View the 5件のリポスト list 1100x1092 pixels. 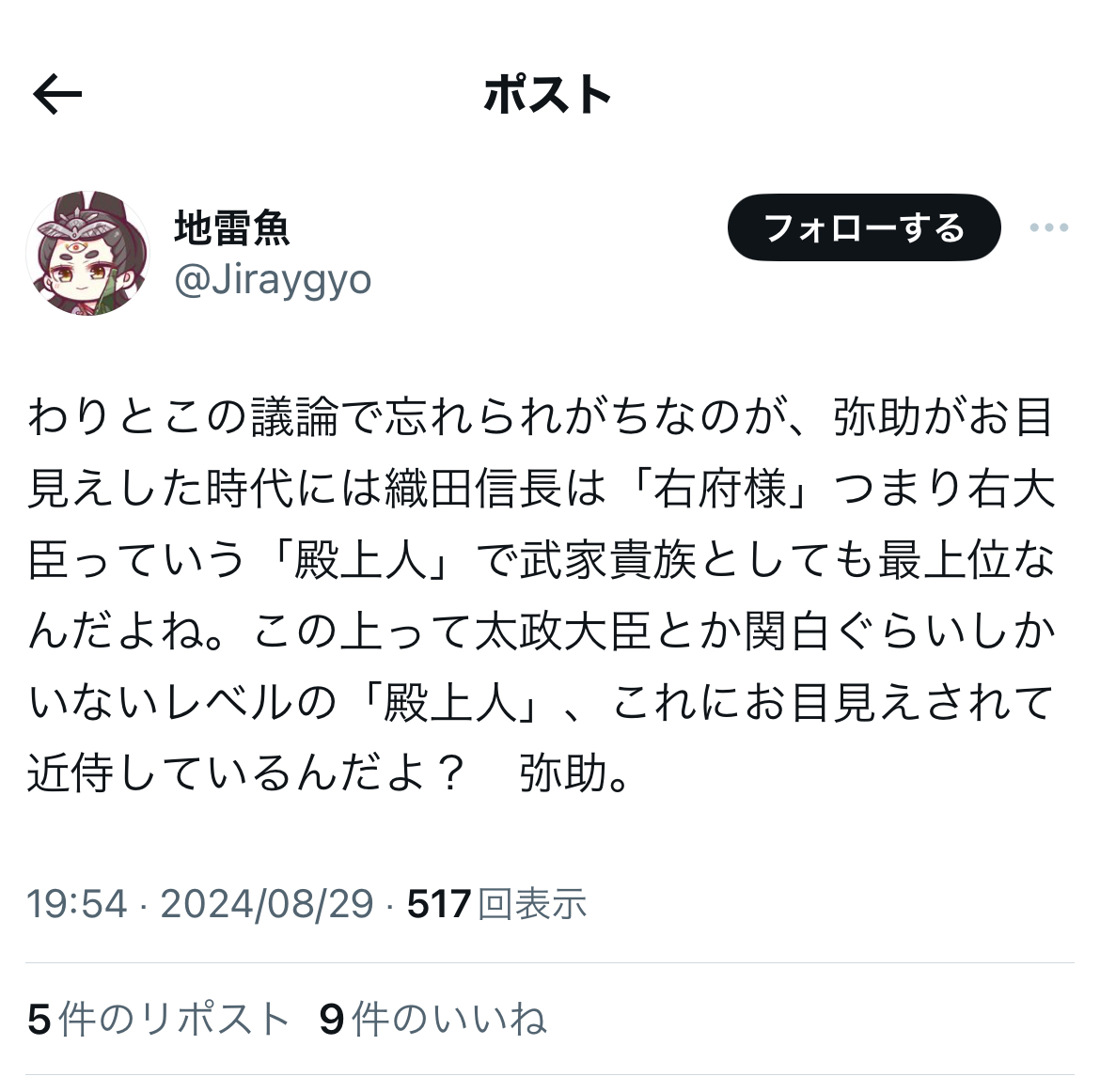(x=159, y=1019)
